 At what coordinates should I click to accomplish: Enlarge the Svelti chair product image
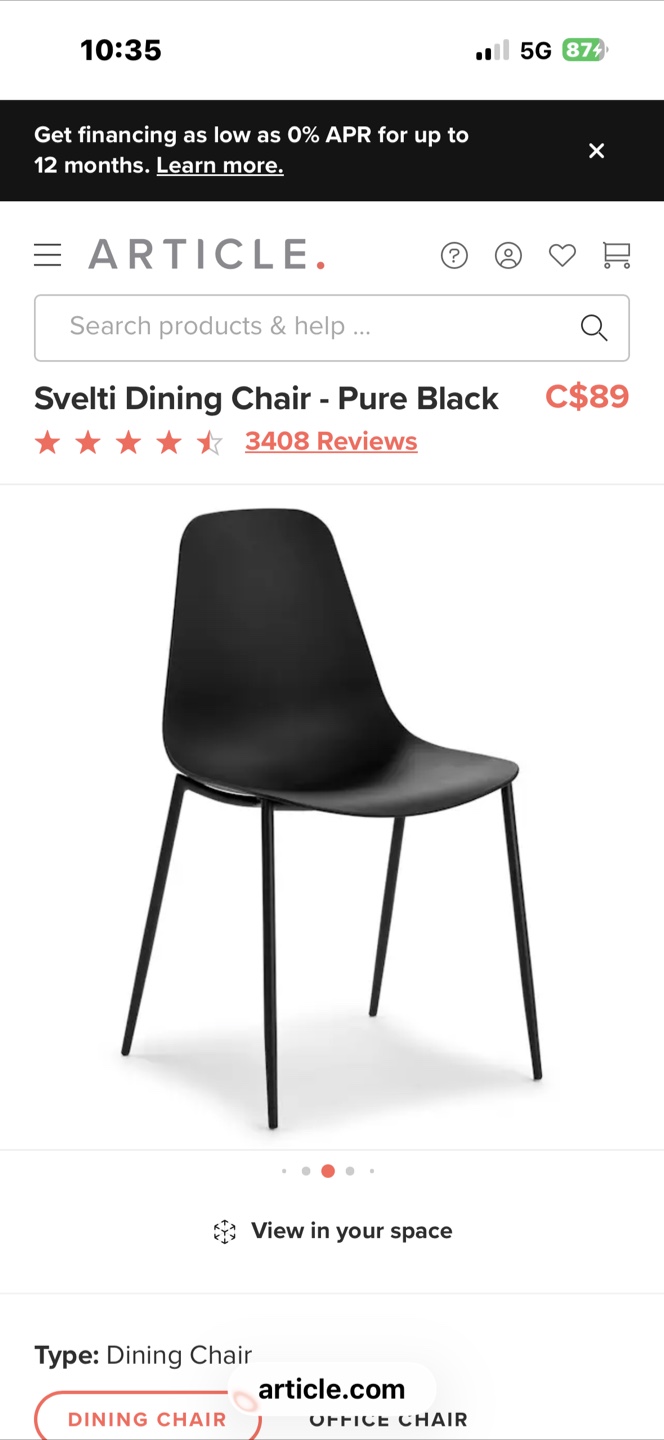(332, 815)
